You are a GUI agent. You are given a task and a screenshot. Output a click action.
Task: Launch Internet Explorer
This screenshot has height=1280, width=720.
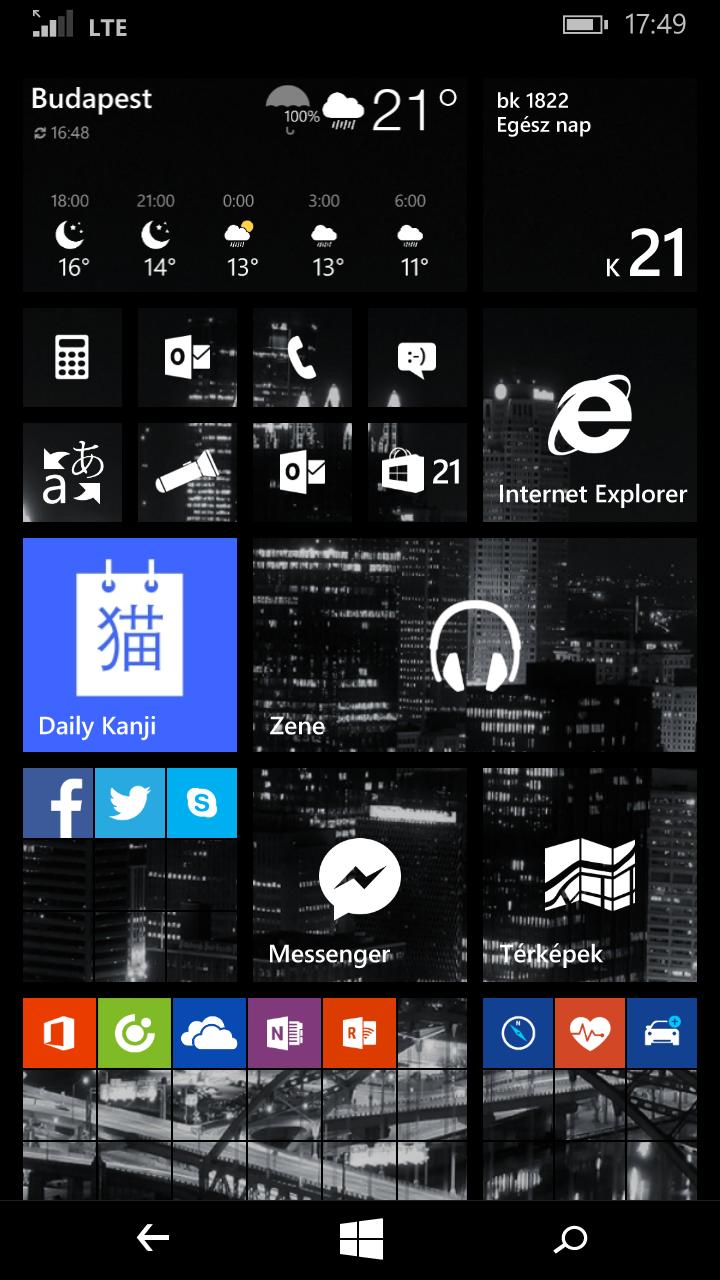(x=590, y=415)
